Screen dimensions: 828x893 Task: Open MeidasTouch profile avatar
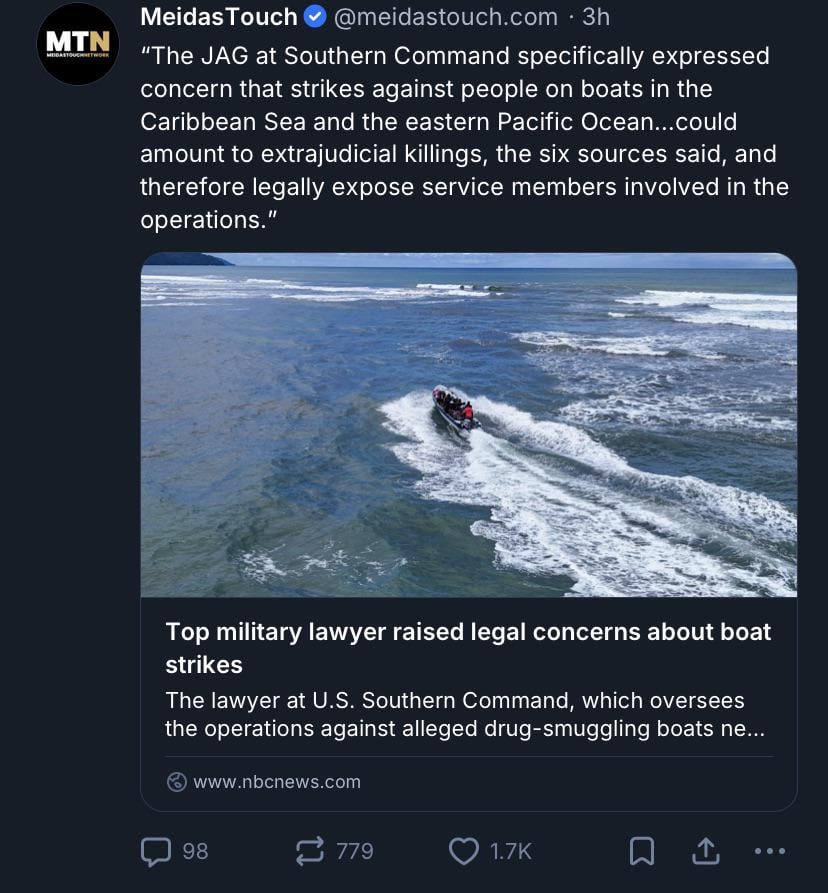tap(78, 44)
